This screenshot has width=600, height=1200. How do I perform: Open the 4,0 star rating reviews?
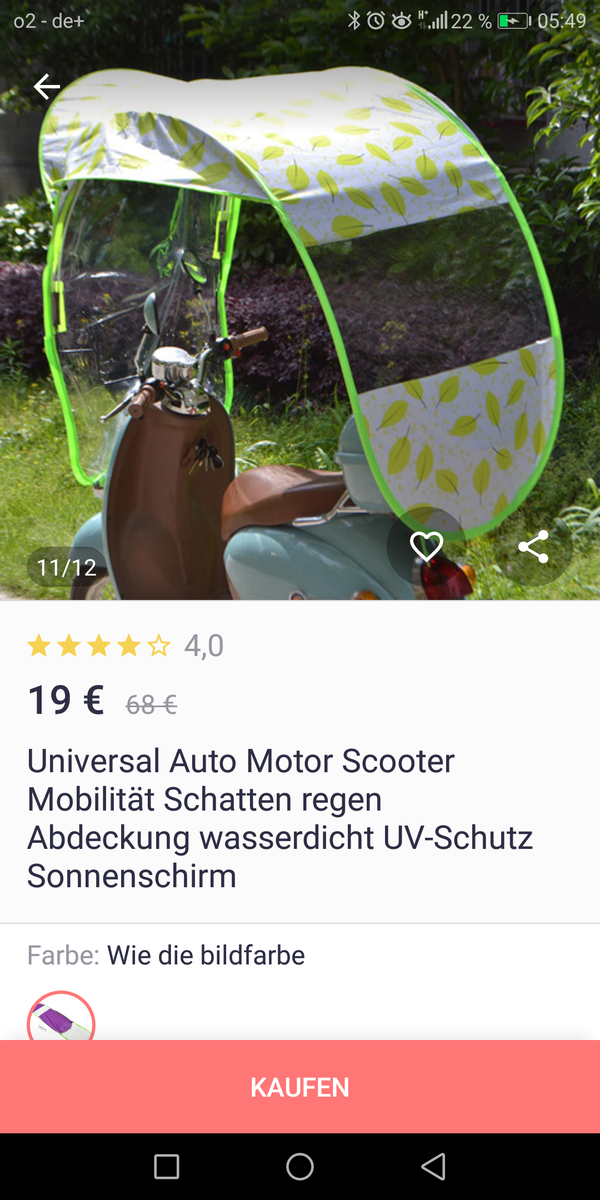pyautogui.click(x=125, y=646)
